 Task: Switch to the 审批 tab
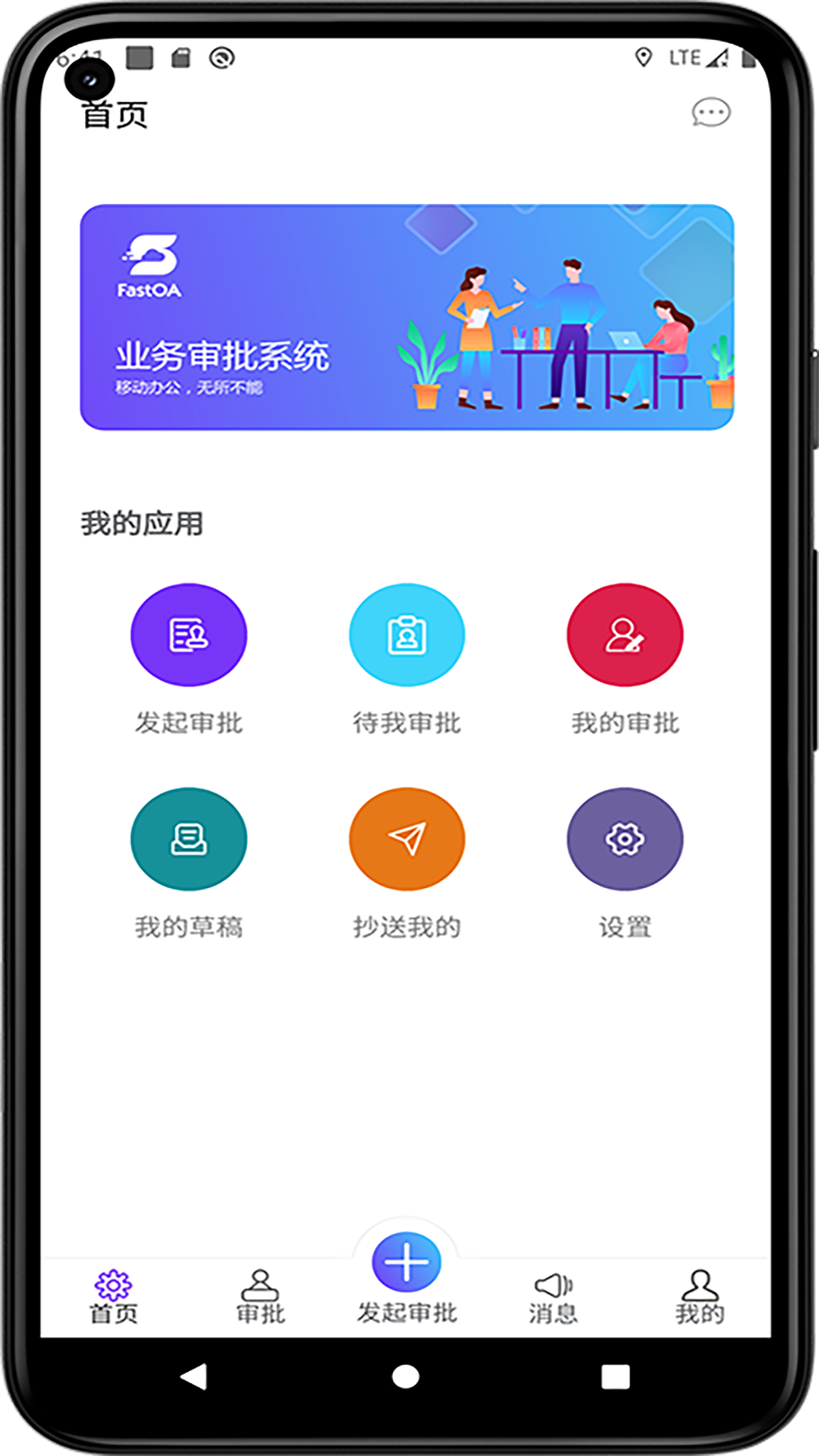(260, 1297)
